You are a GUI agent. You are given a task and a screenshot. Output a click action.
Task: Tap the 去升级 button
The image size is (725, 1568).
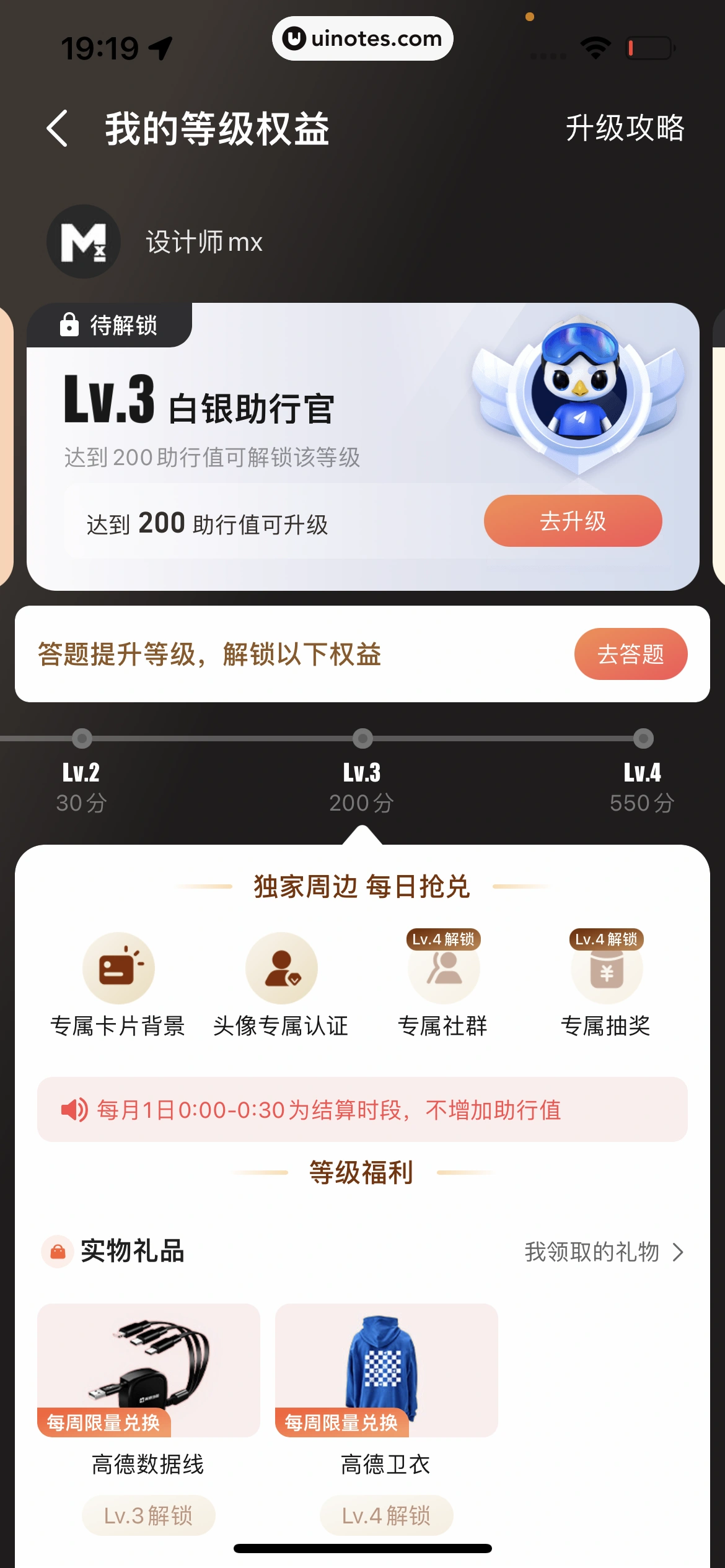point(573,521)
